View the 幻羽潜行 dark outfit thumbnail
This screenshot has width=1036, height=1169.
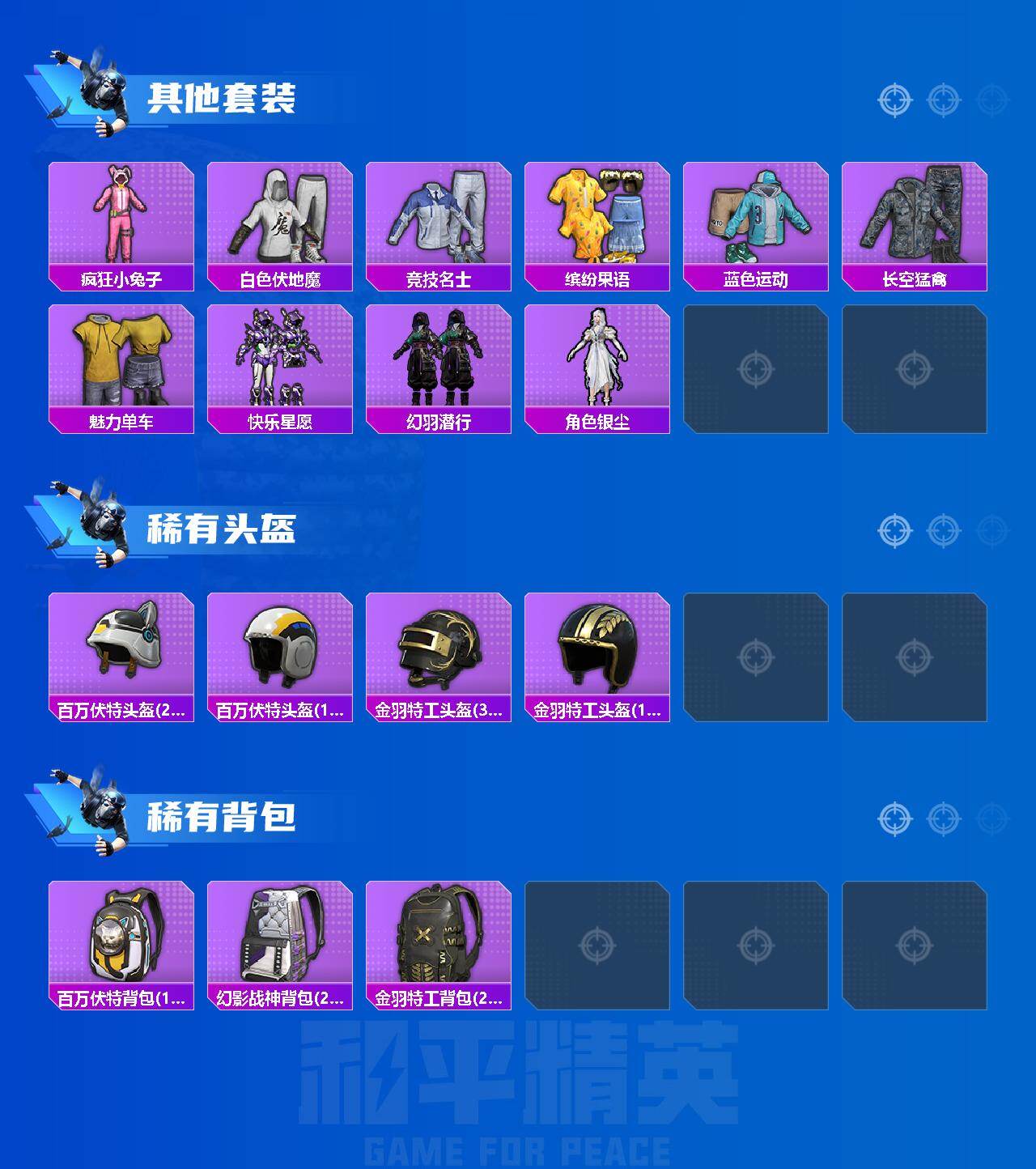click(439, 360)
